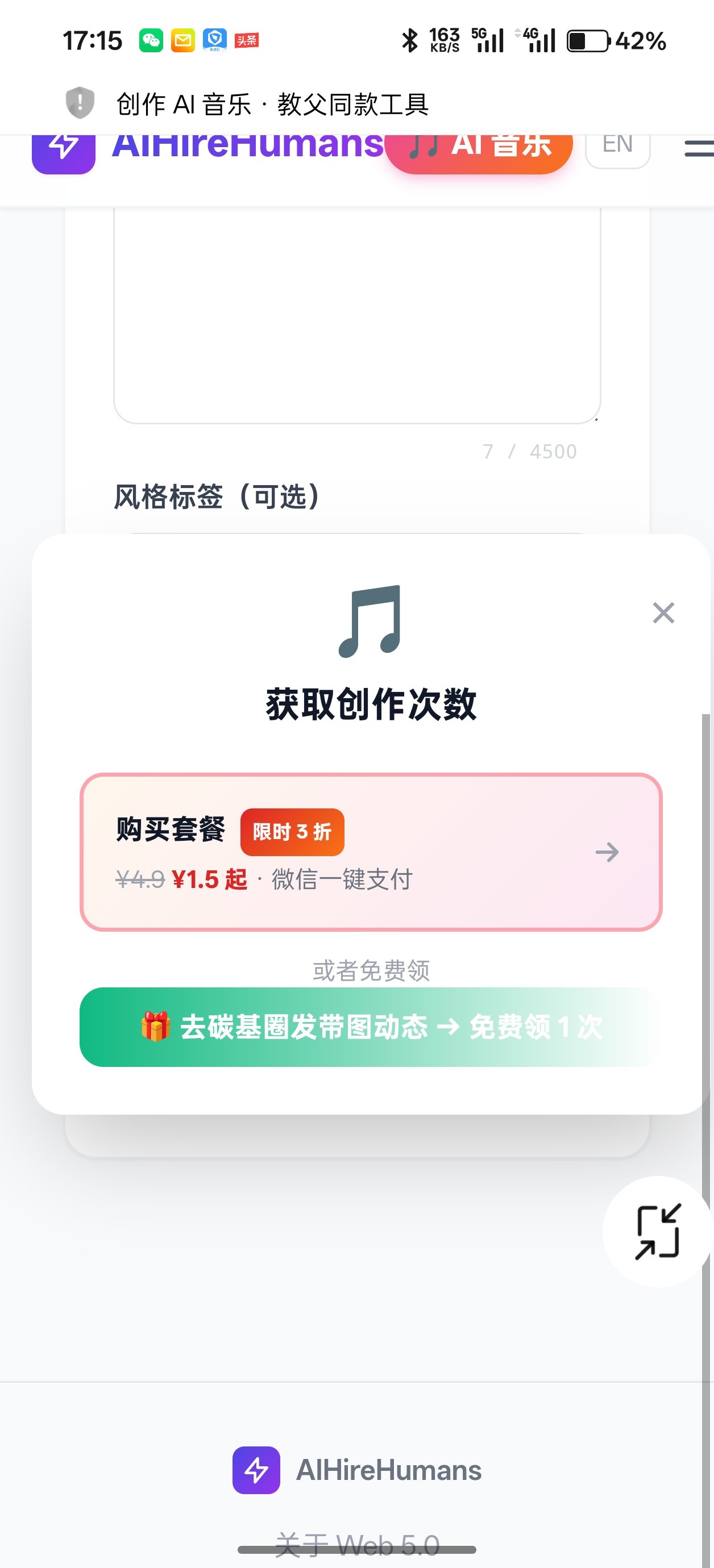This screenshot has width=714, height=1568.
Task: Open the 购买套餐 purchase card
Action: coord(371,852)
